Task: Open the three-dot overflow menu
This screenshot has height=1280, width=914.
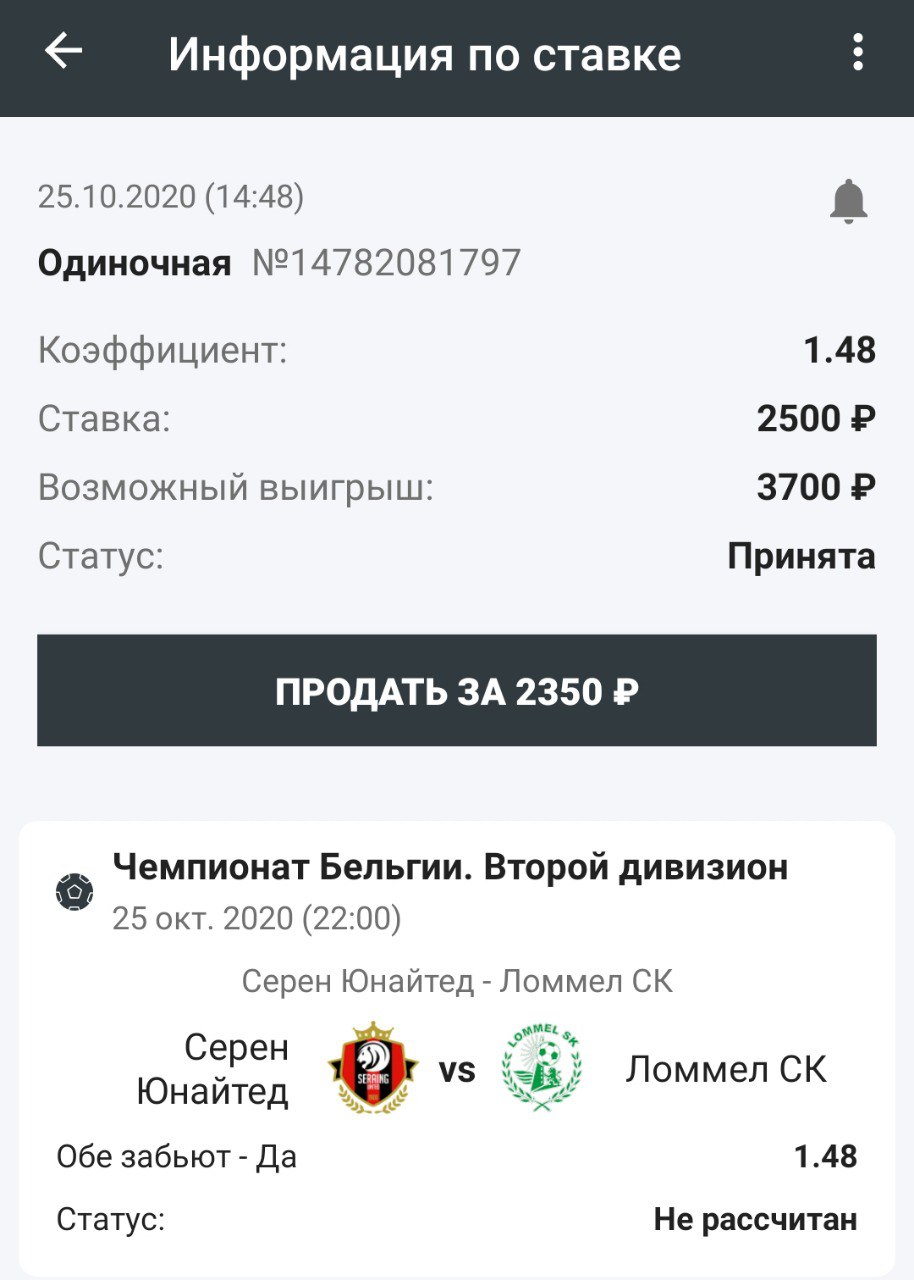Action: (x=857, y=52)
